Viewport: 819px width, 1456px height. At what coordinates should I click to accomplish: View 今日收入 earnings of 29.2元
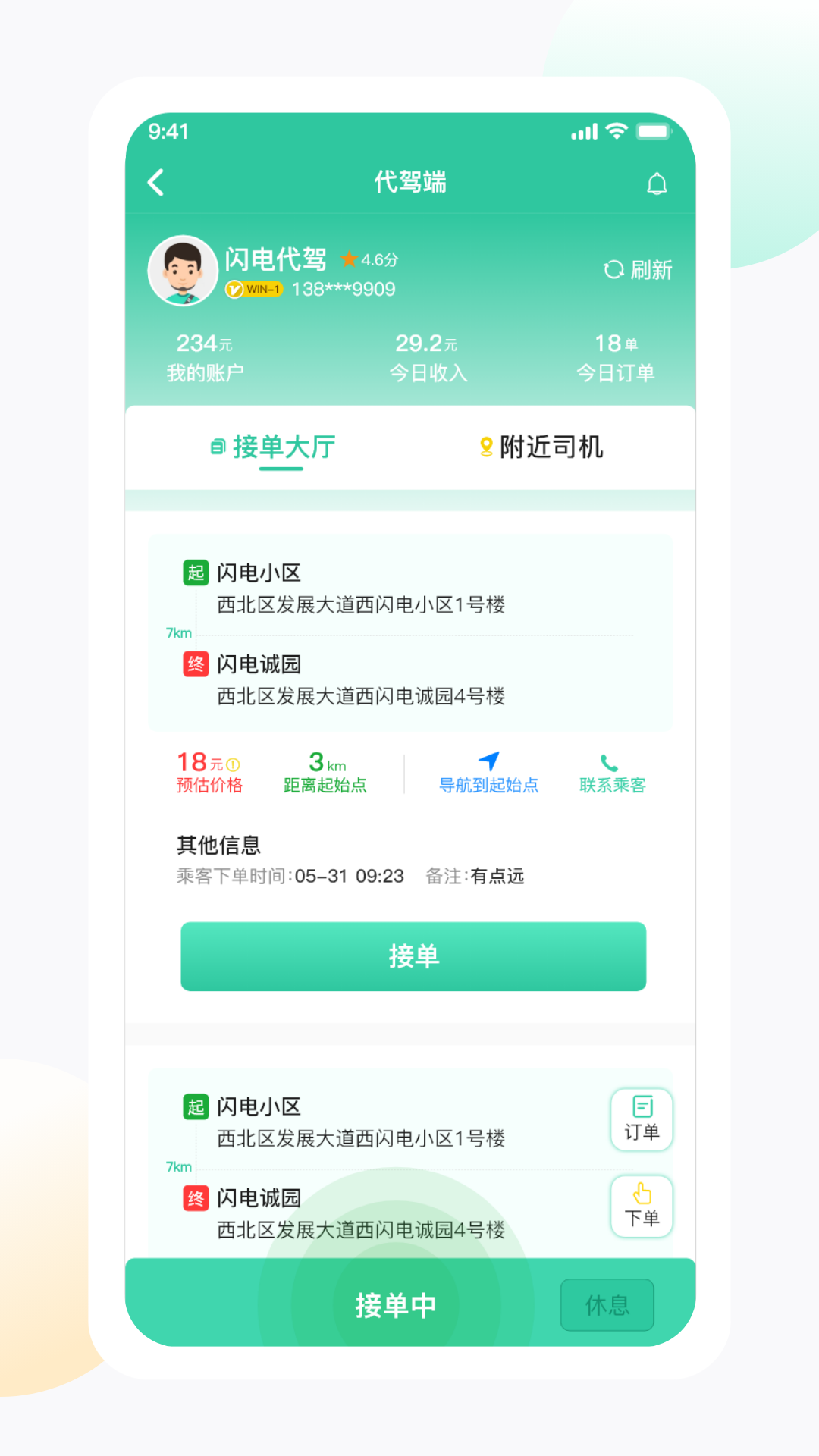coord(427,357)
